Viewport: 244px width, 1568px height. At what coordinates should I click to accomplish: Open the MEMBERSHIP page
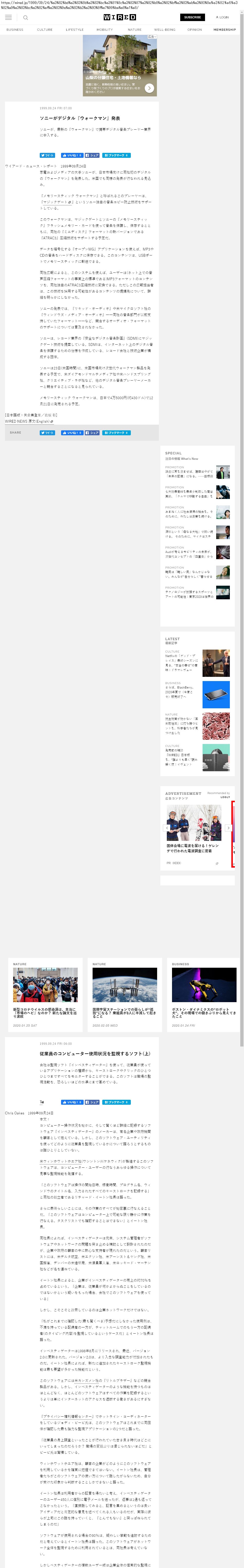[224, 29]
